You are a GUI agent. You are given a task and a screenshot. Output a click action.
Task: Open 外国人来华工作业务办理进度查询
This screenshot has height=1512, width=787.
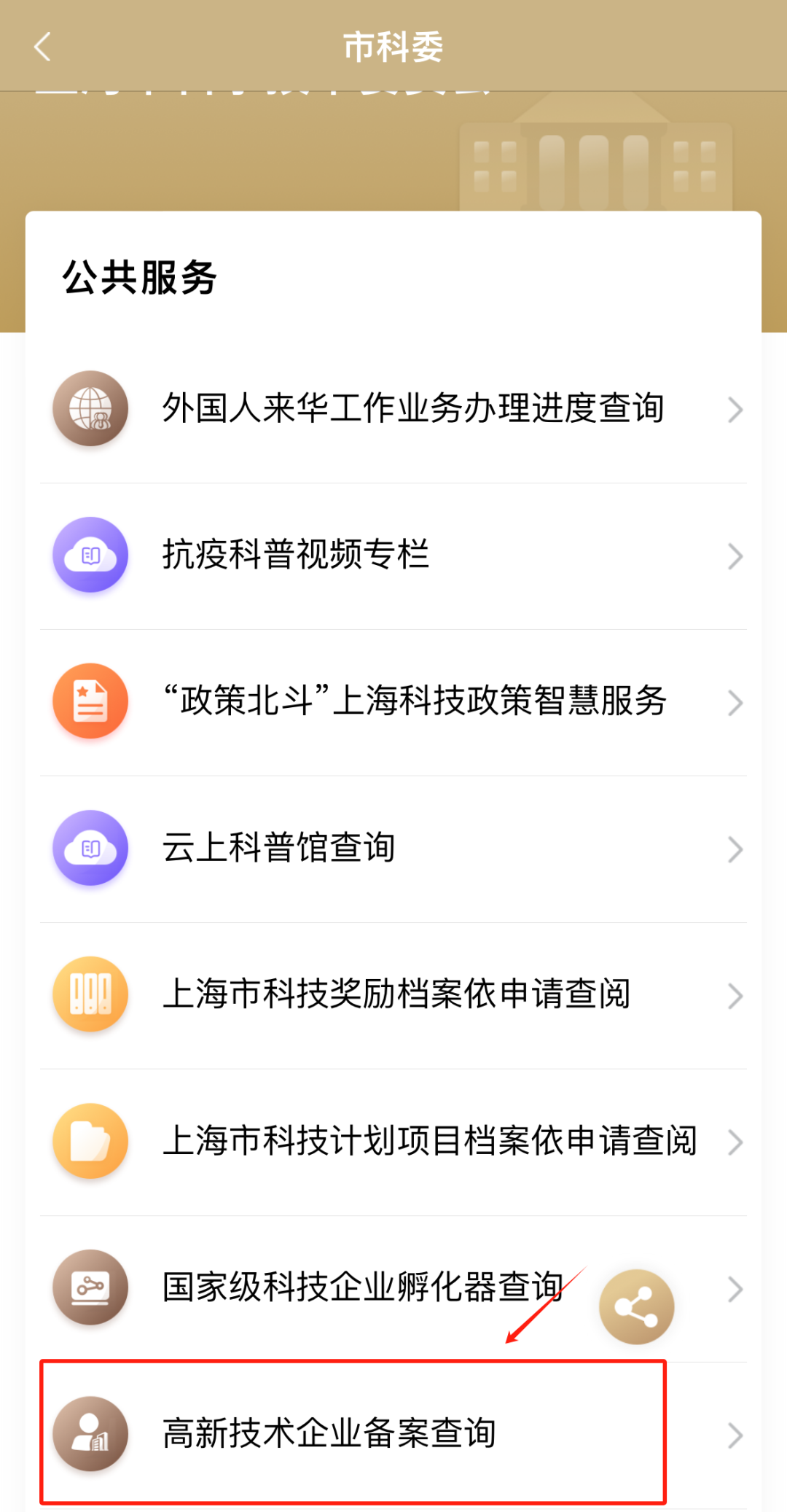click(393, 409)
